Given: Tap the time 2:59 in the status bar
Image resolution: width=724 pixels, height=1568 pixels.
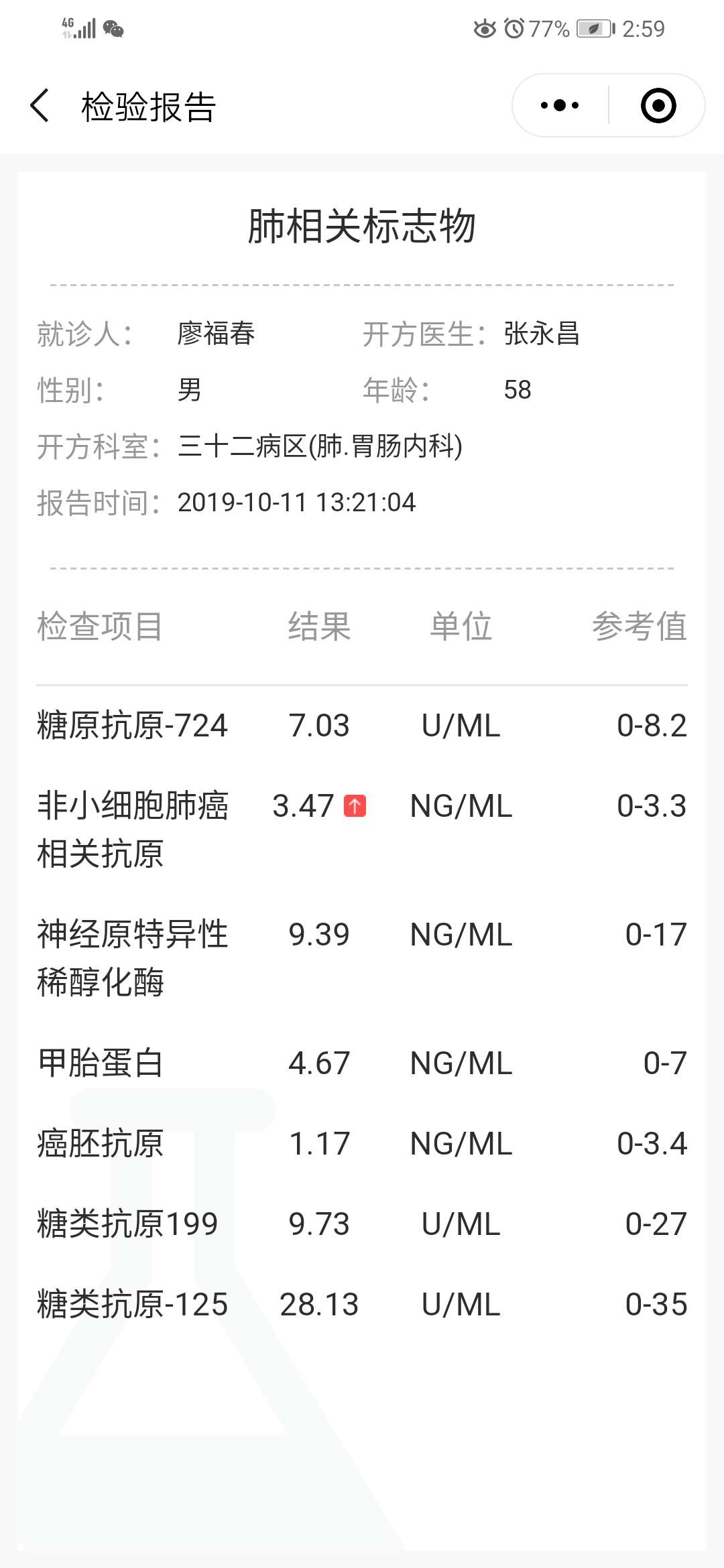Looking at the screenshot, I should pos(644,28).
